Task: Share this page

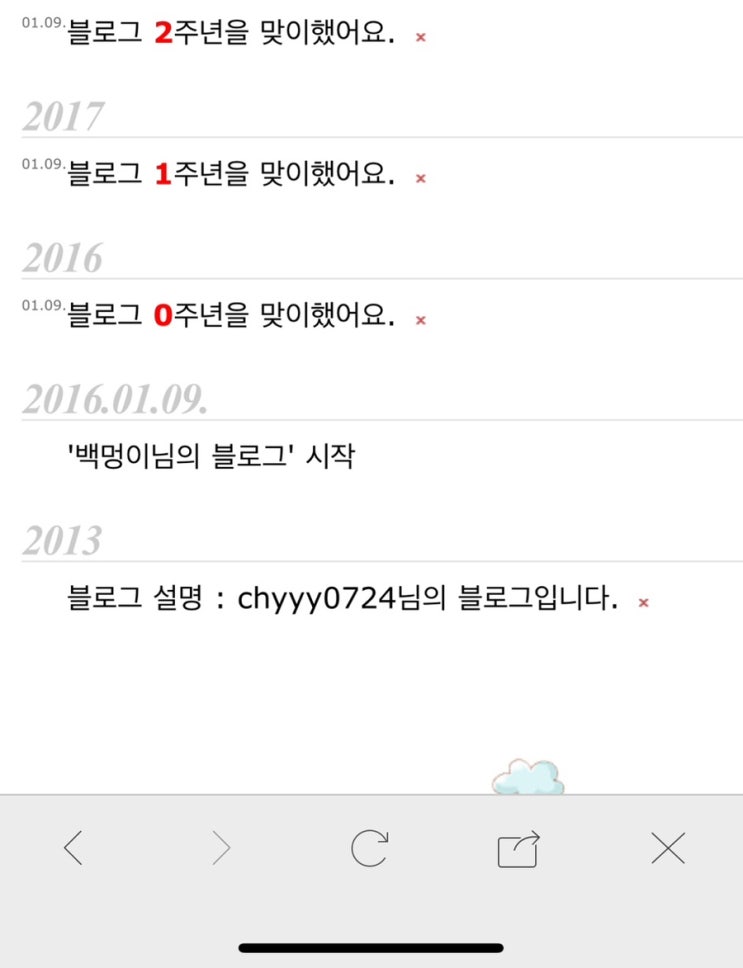Action: (518, 849)
